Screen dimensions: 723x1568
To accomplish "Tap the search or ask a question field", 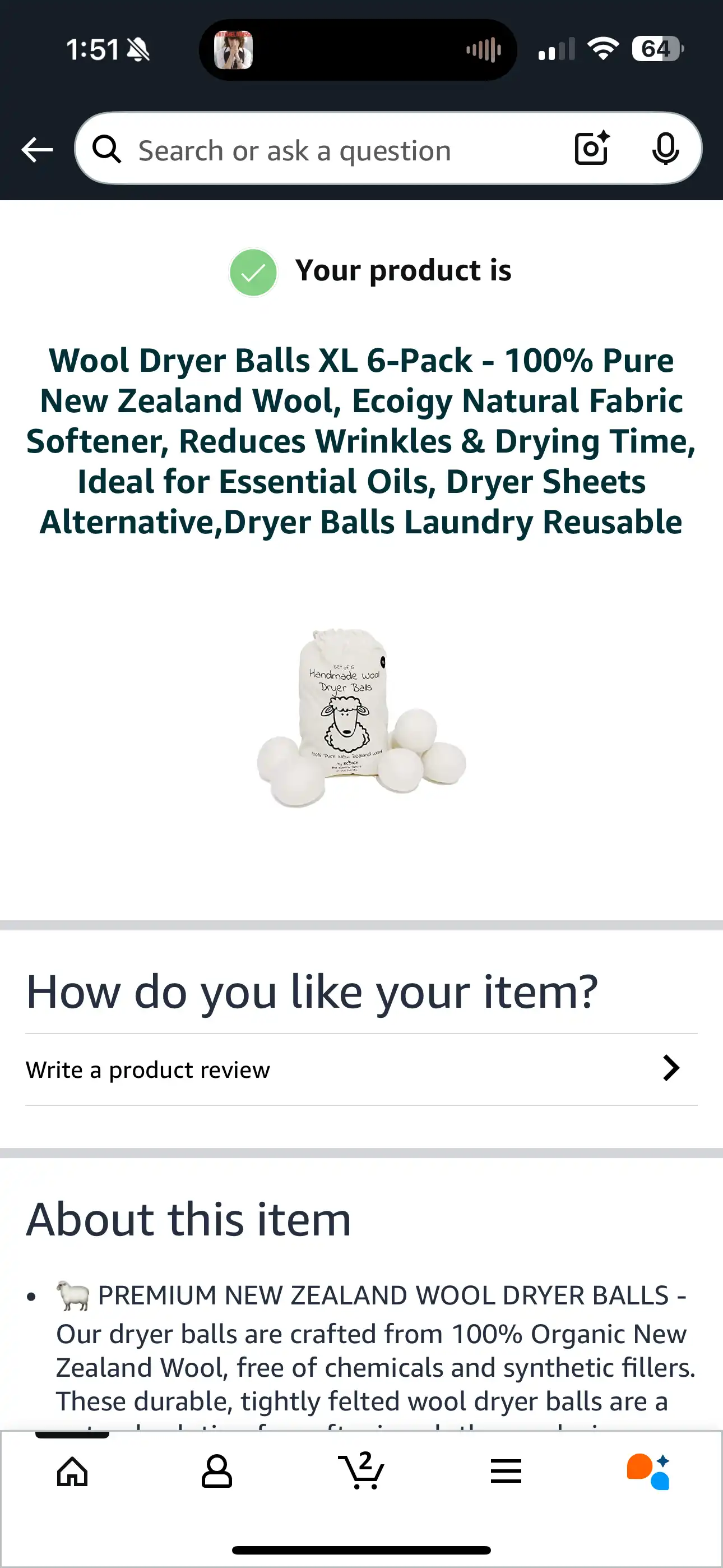I will pos(328,150).
